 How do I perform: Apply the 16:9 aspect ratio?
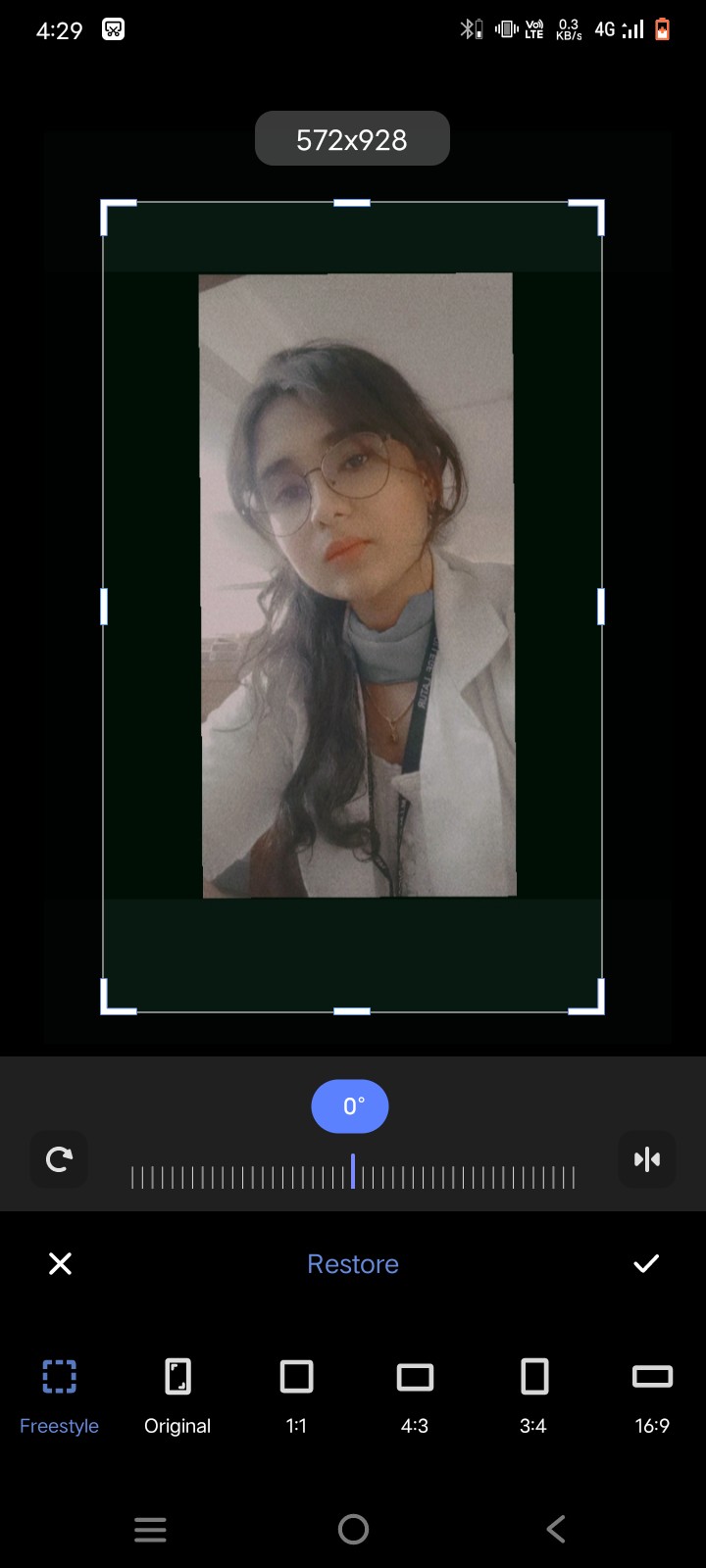pyautogui.click(x=652, y=1396)
